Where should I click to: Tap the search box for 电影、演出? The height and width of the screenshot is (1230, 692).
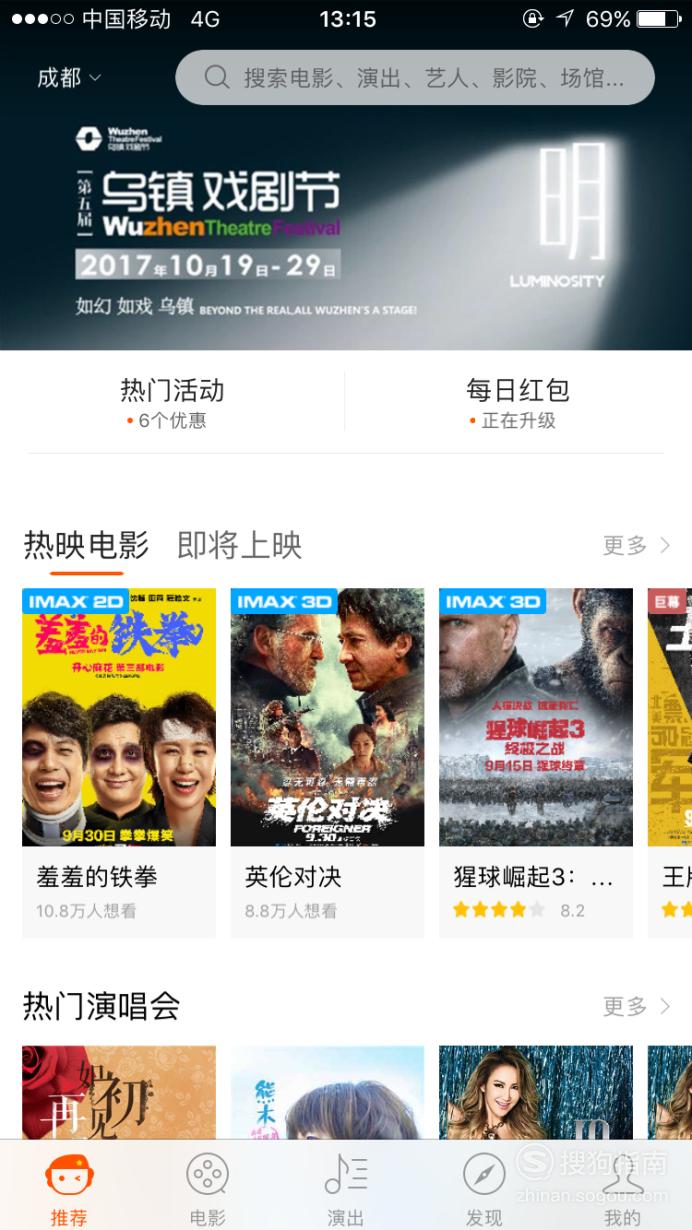(415, 78)
